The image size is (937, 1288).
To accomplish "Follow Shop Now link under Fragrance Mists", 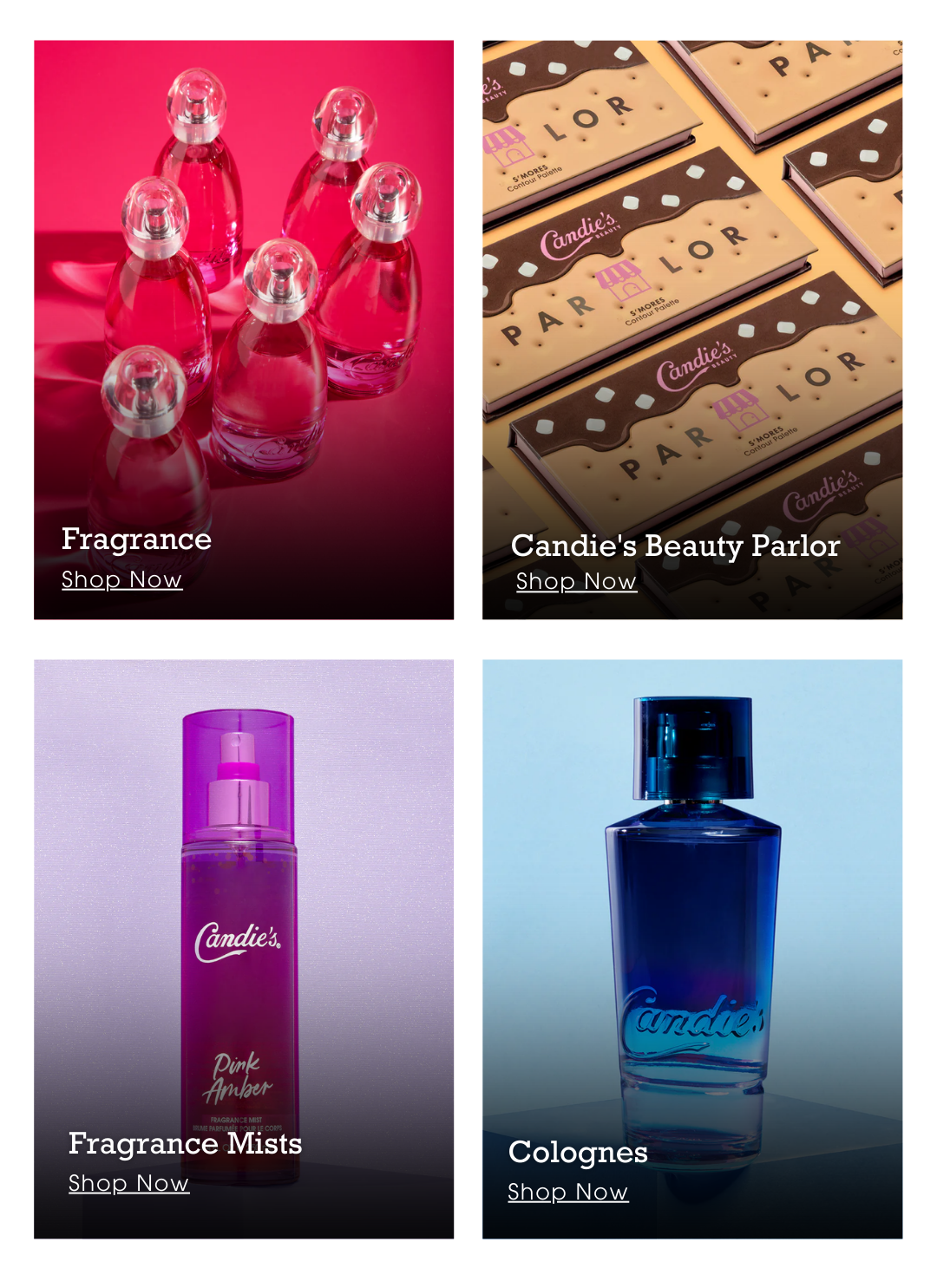I will tap(128, 1183).
